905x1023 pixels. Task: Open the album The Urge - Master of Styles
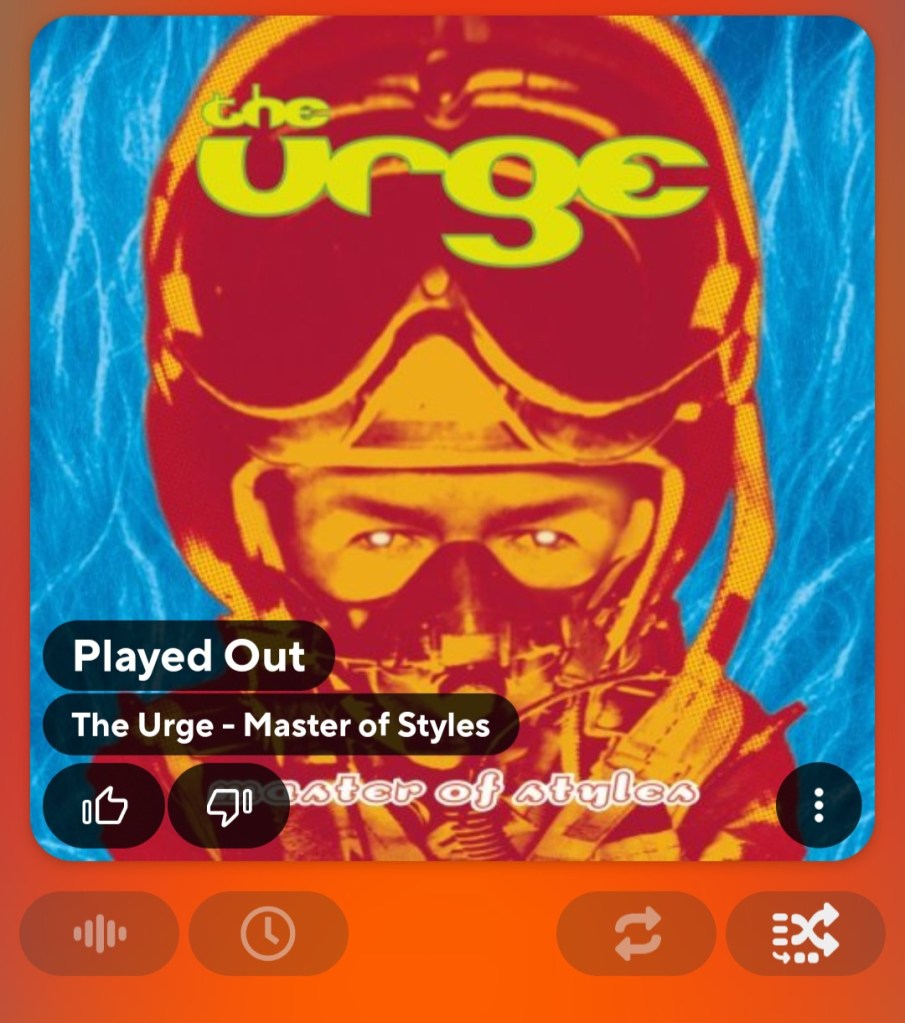pyautogui.click(x=281, y=724)
